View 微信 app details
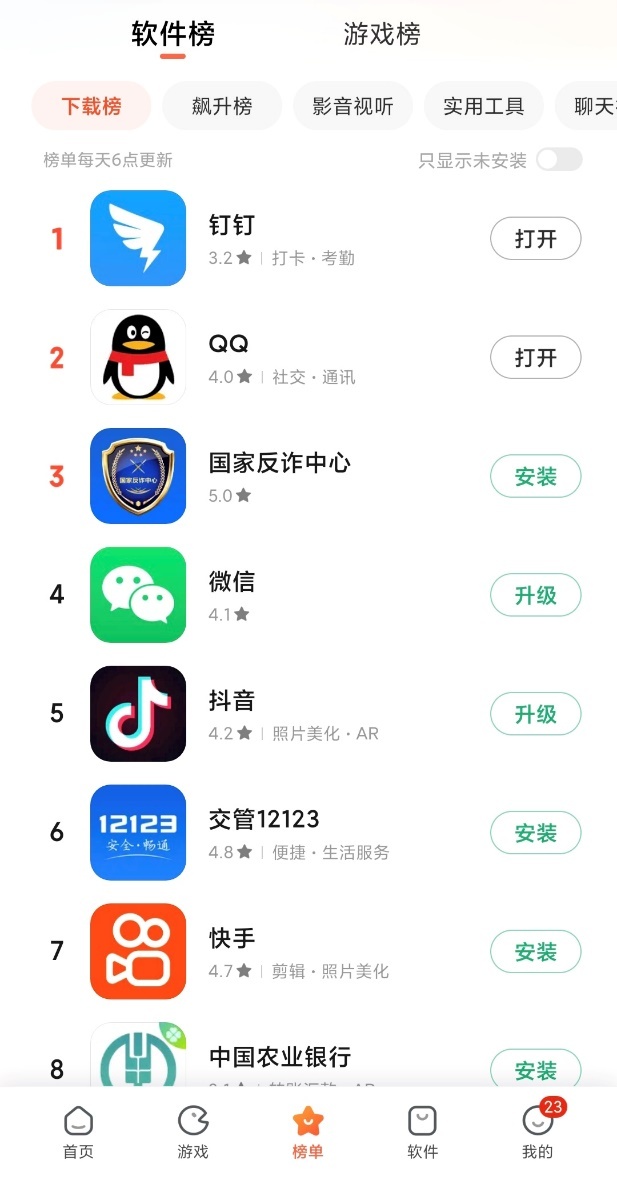This screenshot has width=617, height=1180. pyautogui.click(x=232, y=582)
